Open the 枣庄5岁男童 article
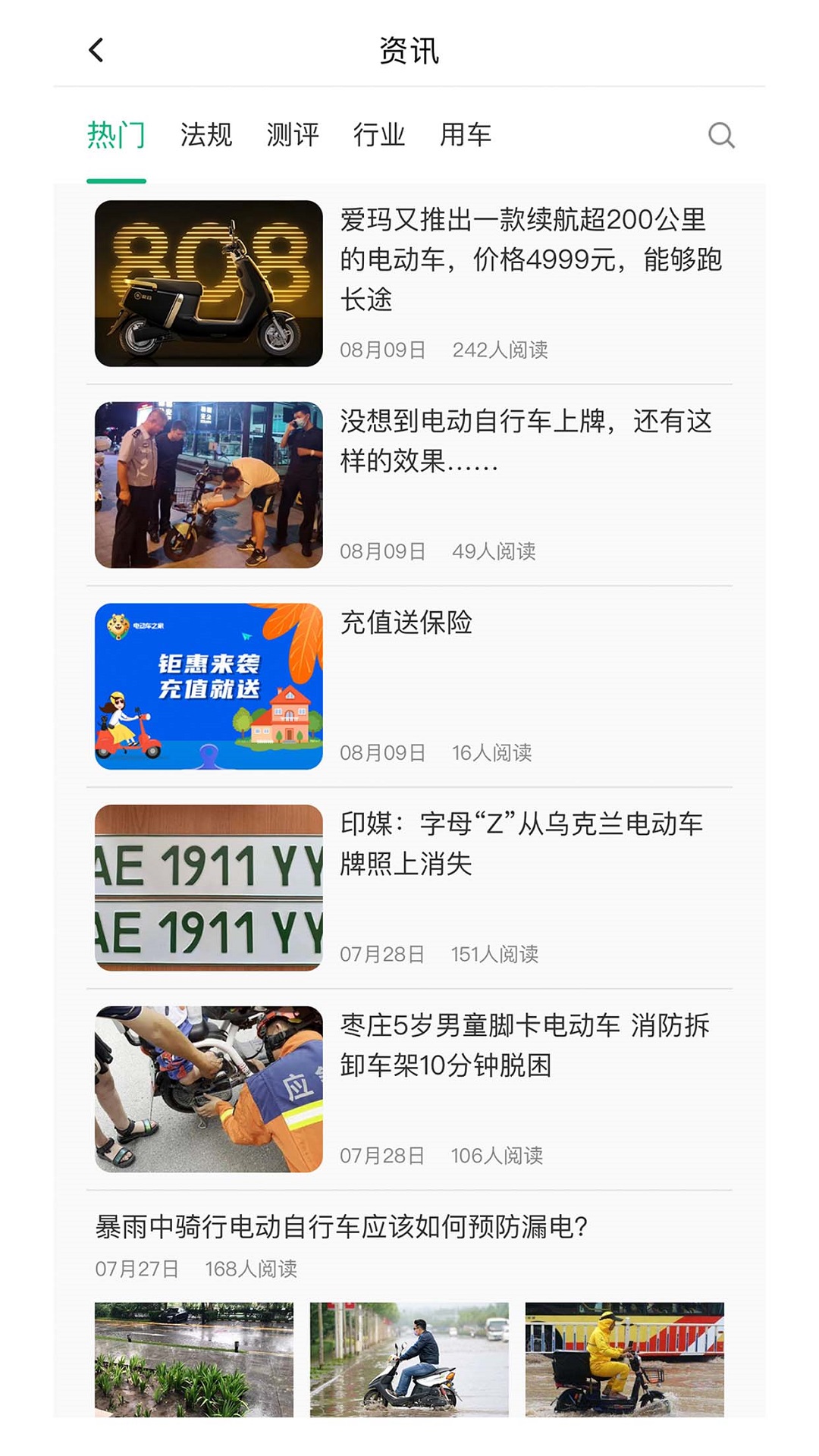Viewport: 819px width, 1456px height. coord(524,1045)
